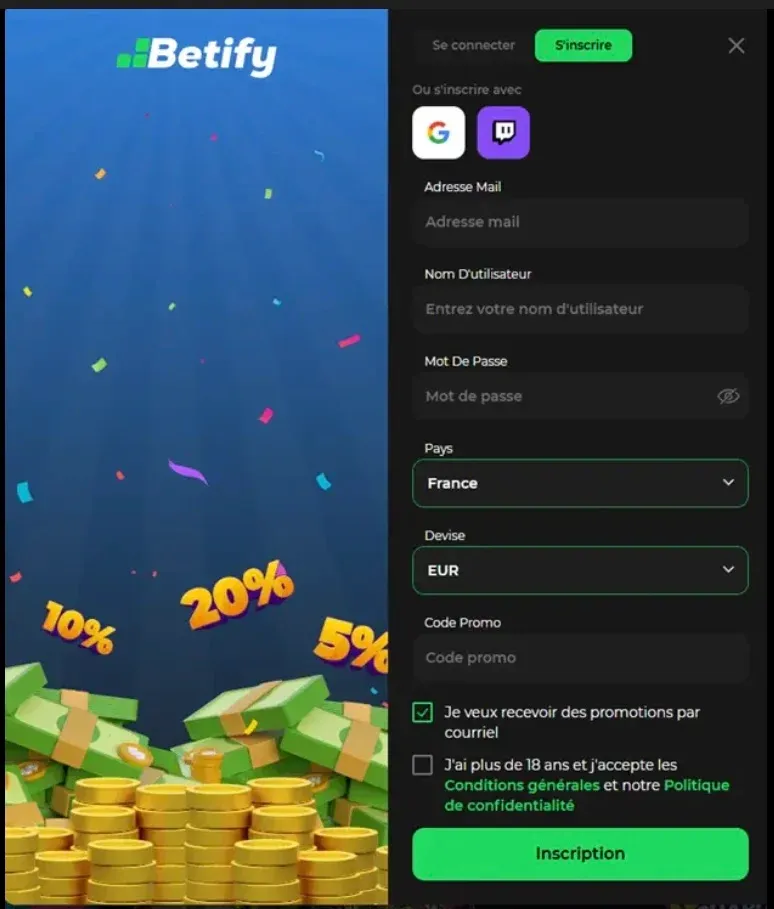774x909 pixels.
Task: Switch to the Se connecter tab
Action: pos(473,45)
